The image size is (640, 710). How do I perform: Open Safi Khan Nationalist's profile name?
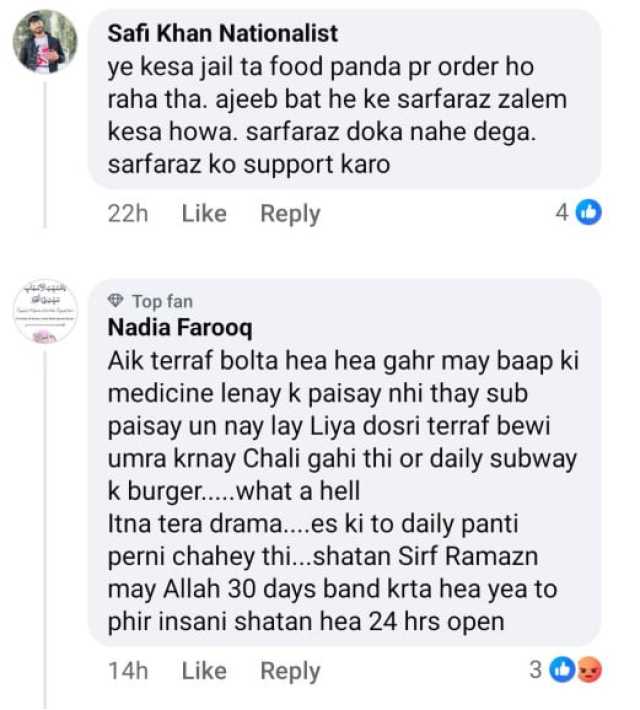point(222,33)
